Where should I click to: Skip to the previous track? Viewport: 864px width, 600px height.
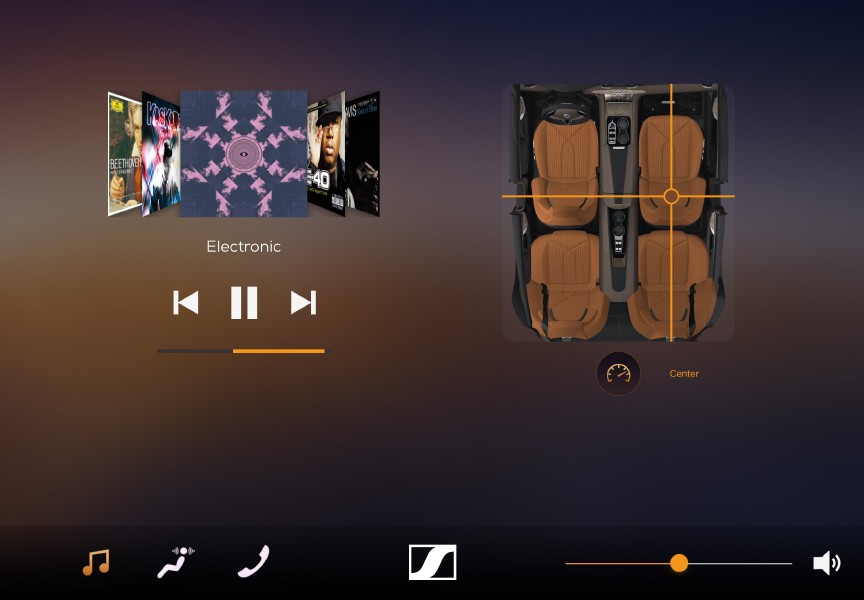pyautogui.click(x=186, y=302)
